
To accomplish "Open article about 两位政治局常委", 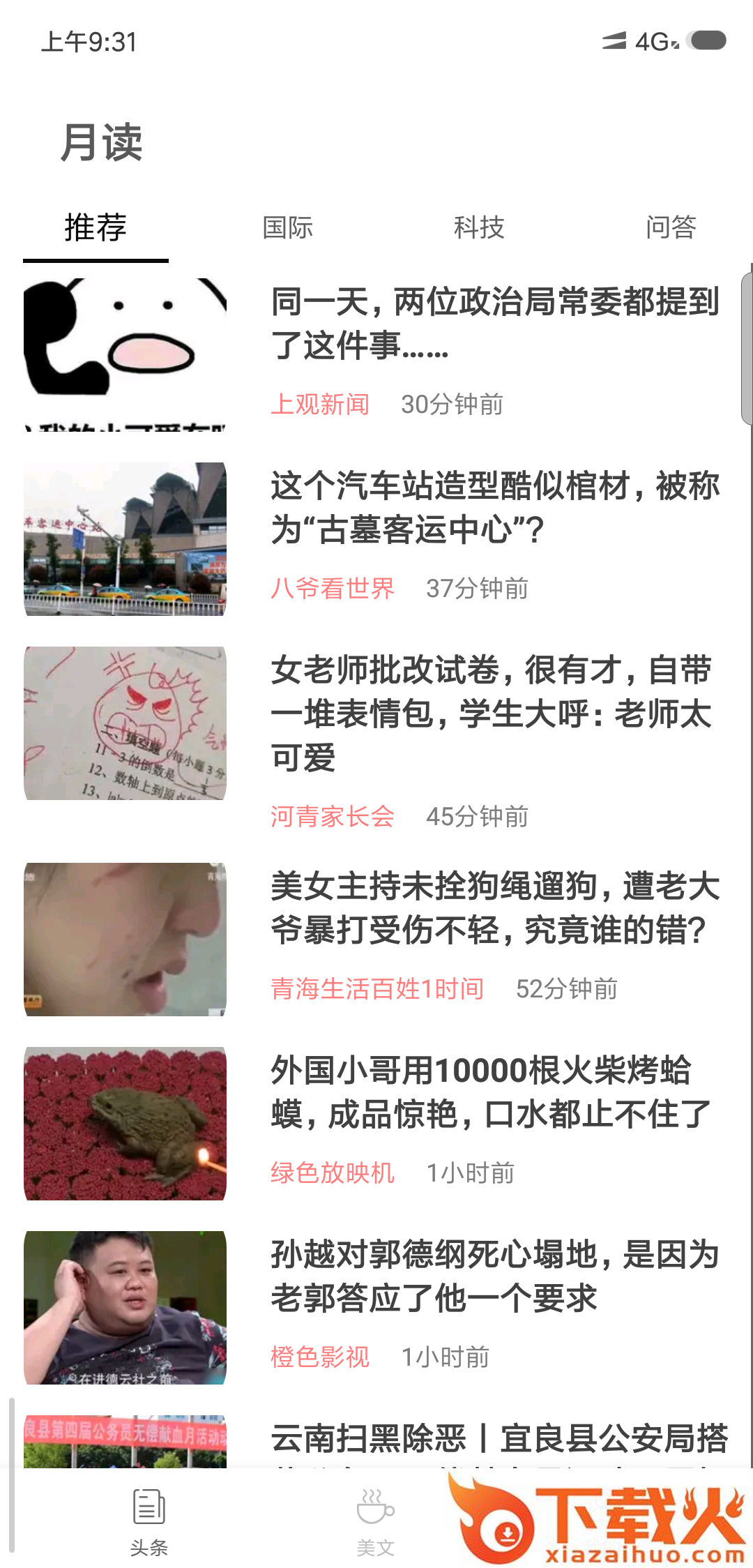I will [x=494, y=324].
